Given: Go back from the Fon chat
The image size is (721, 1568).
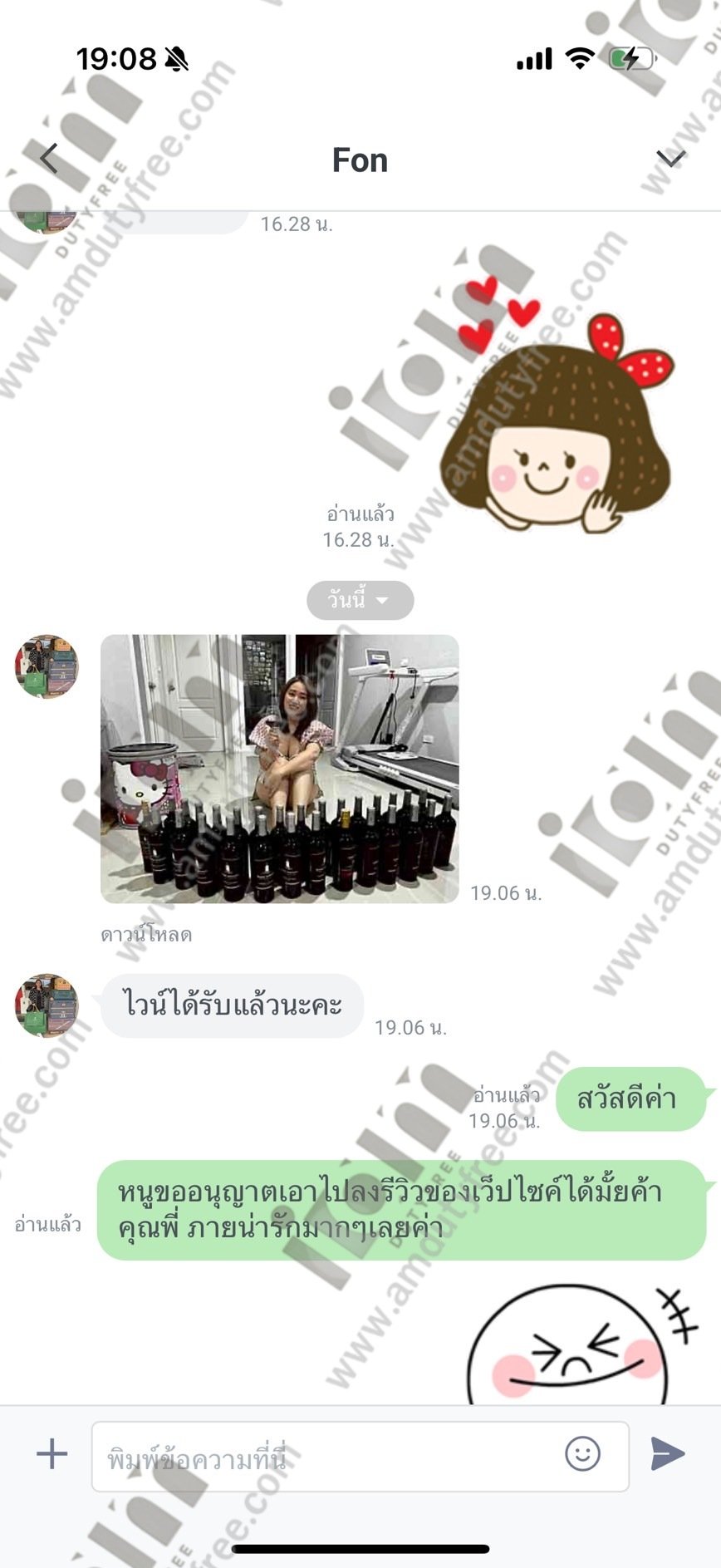Looking at the screenshot, I should 49,158.
